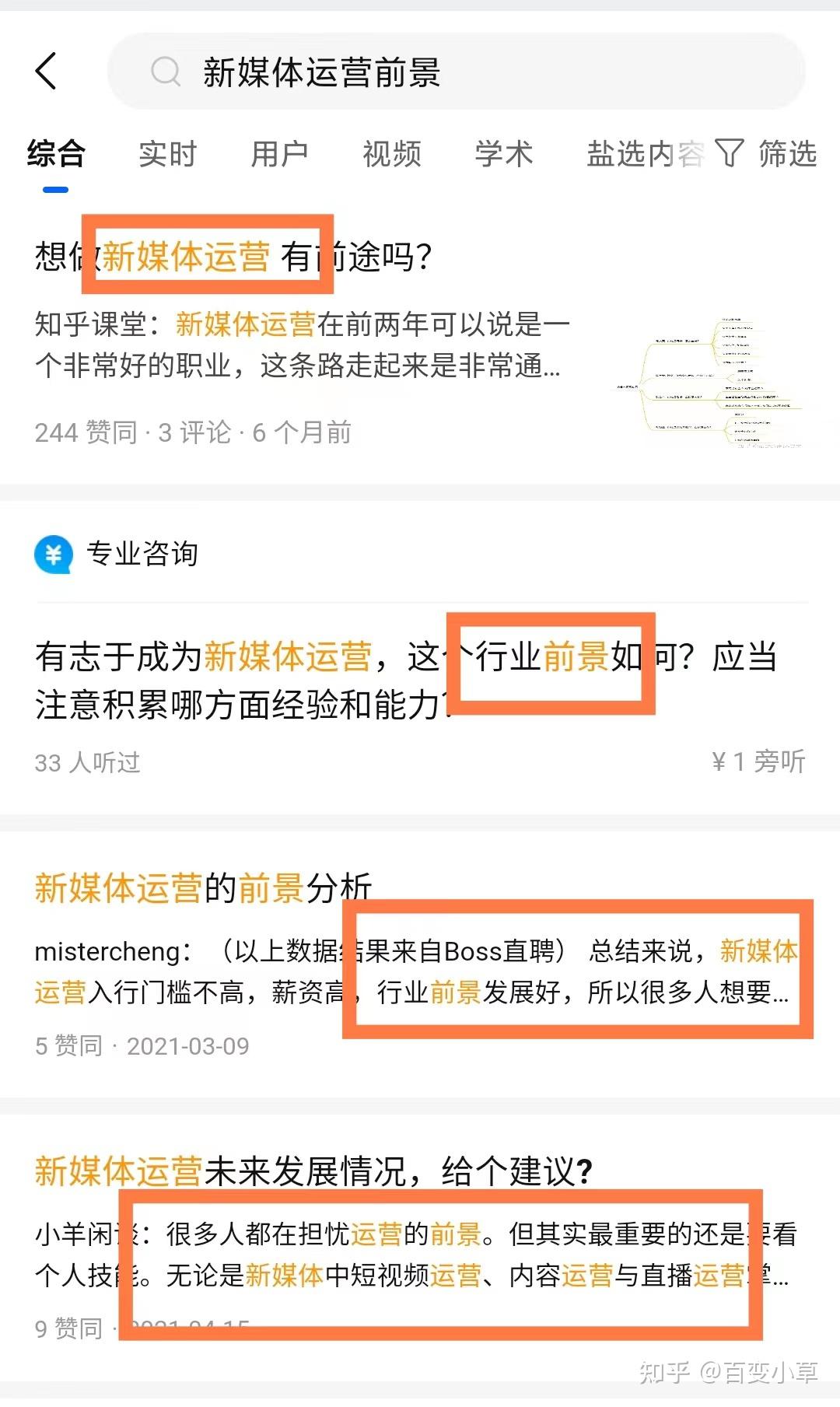The width and height of the screenshot is (840, 1407).
Task: Switch to the 实时 tab
Action: (167, 154)
